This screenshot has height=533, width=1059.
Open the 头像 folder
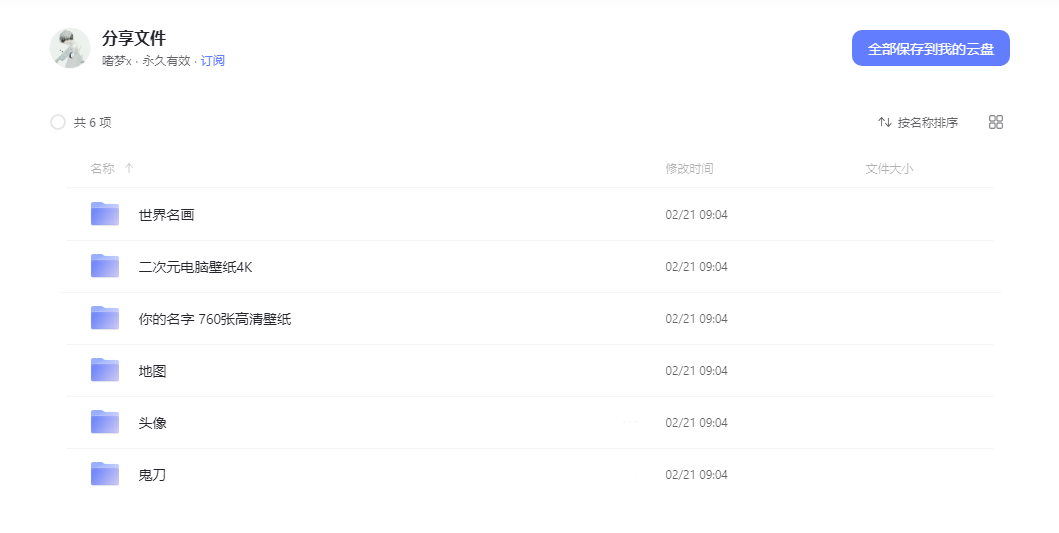pos(152,423)
